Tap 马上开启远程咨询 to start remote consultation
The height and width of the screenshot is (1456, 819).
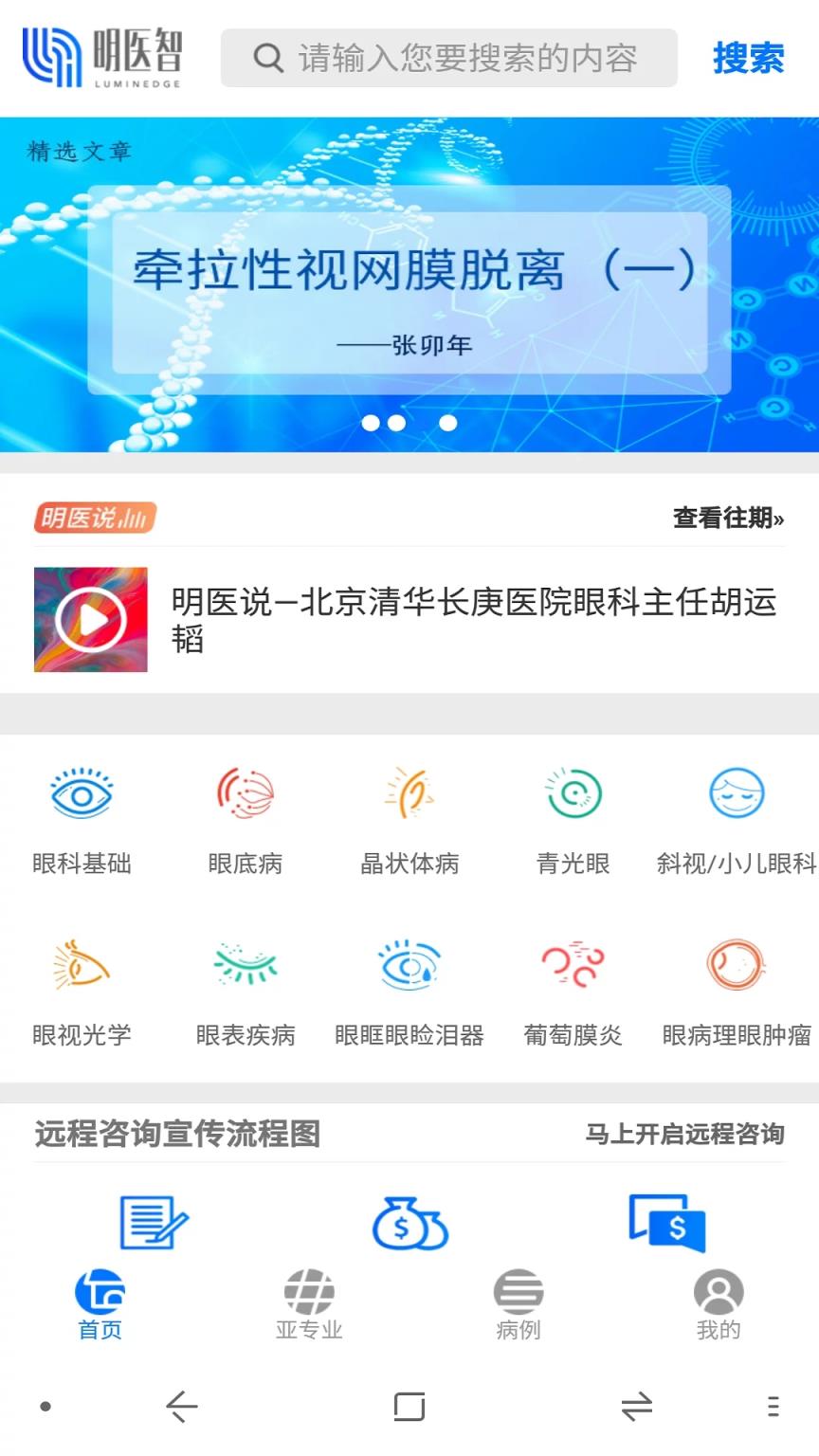coord(685,1134)
